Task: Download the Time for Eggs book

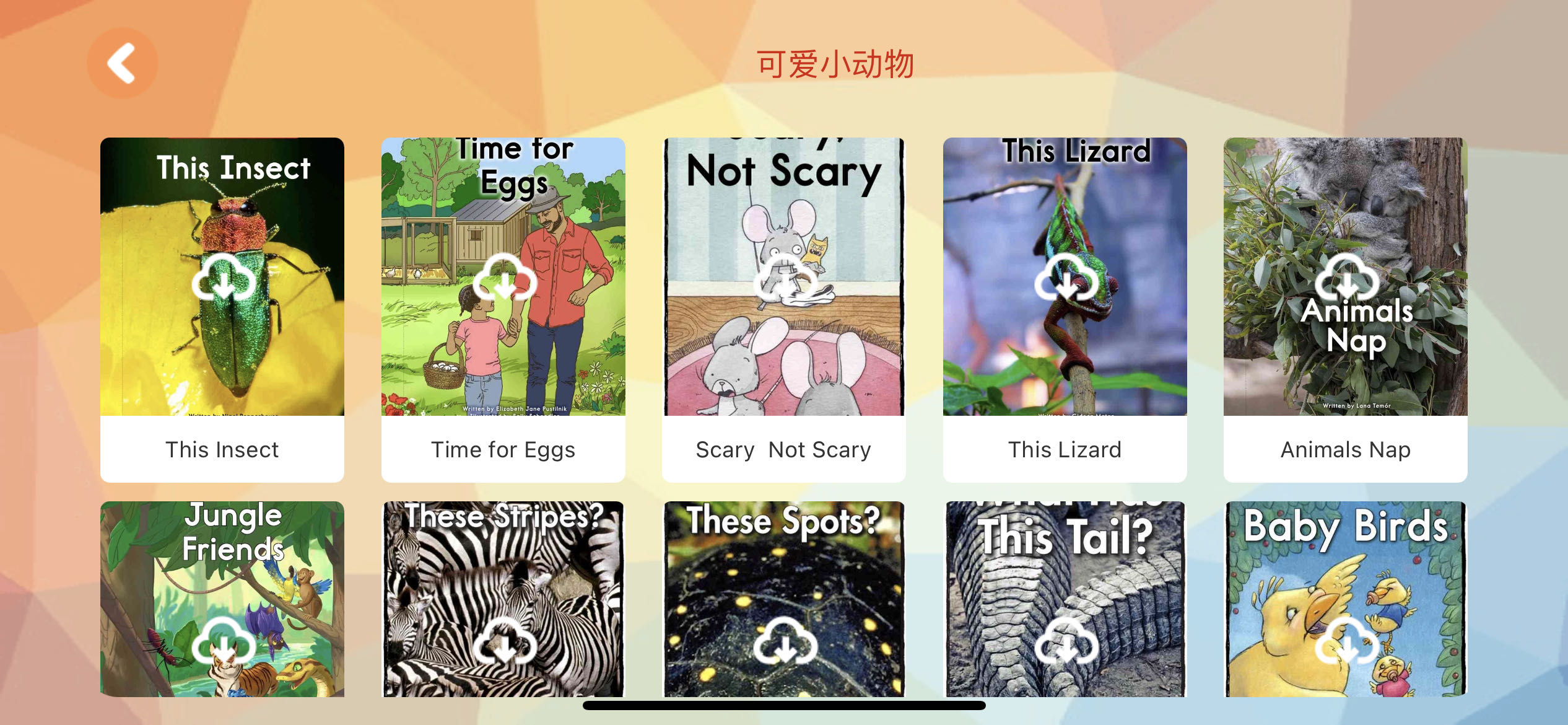Action: (504, 278)
